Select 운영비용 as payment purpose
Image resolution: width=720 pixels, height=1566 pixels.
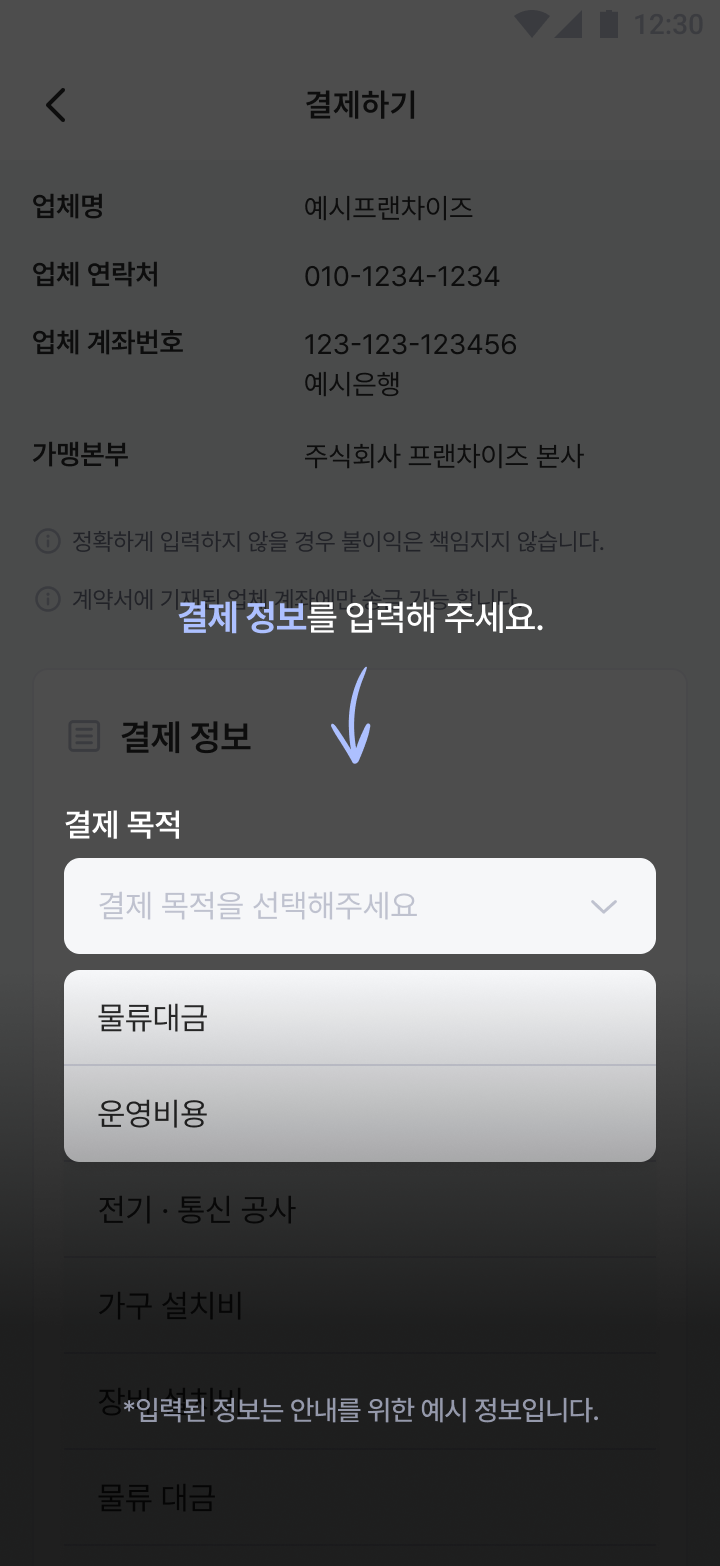(x=360, y=1114)
